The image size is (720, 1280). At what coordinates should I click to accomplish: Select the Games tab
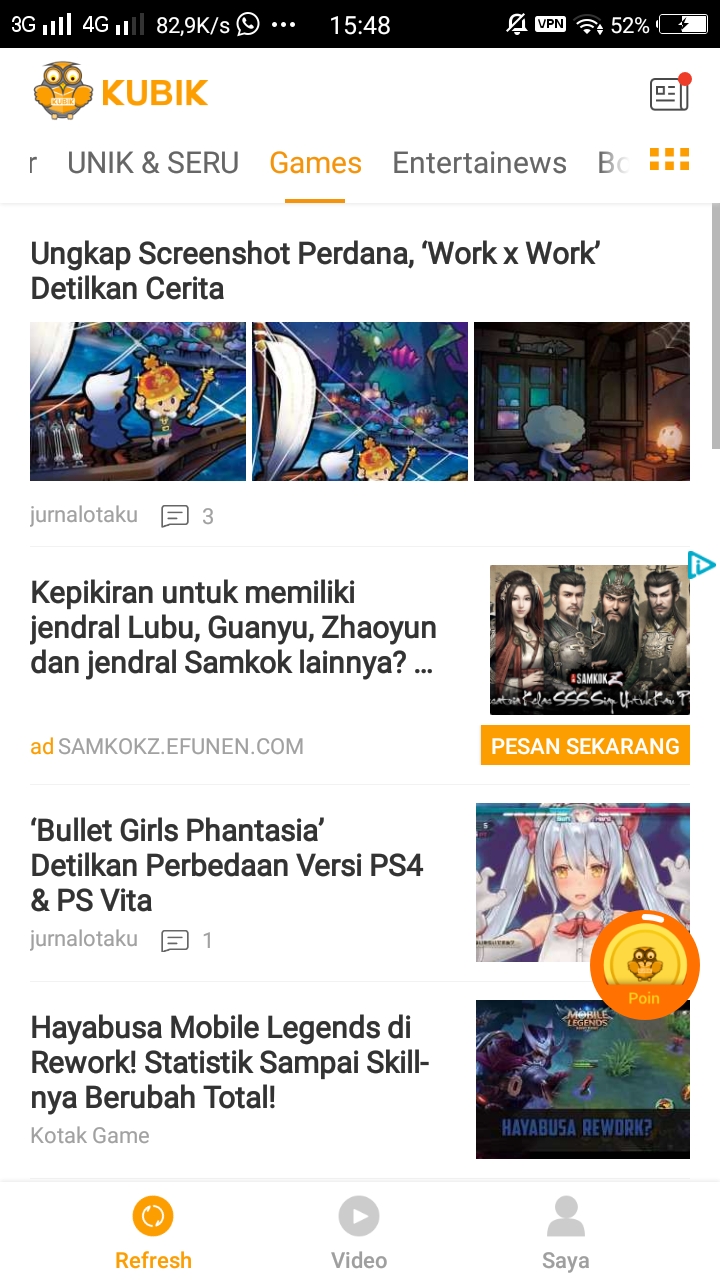[x=315, y=163]
